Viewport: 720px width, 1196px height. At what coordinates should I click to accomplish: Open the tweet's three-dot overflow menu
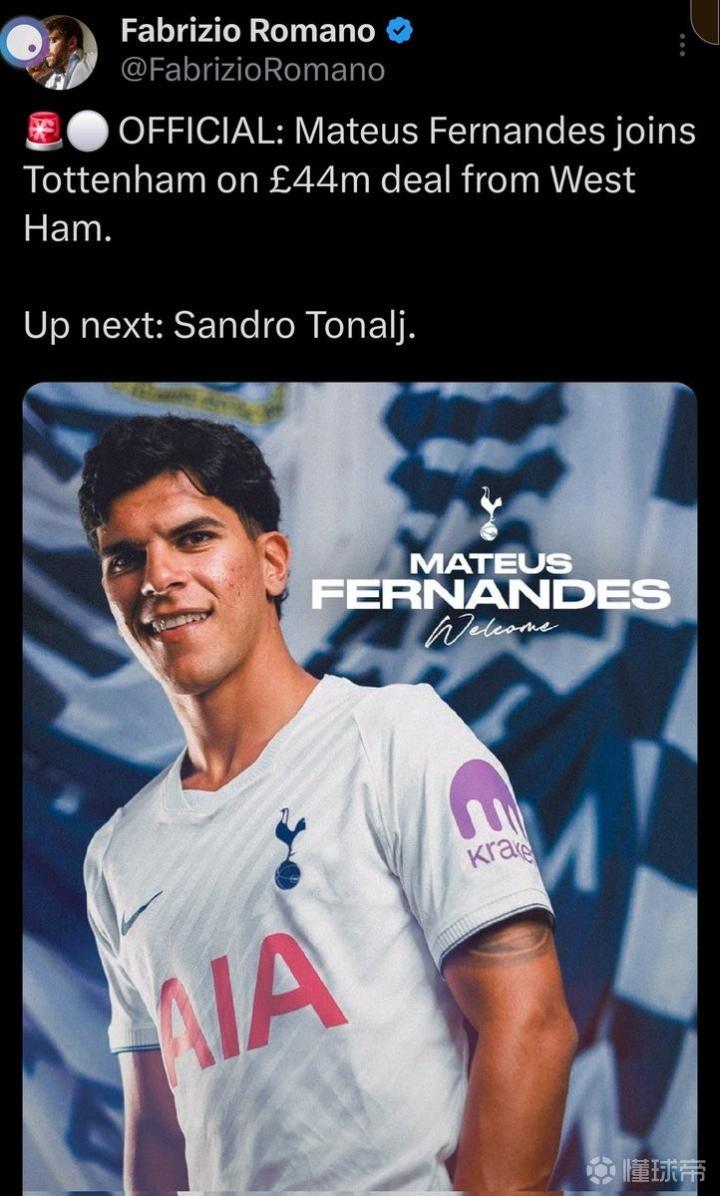coord(682,47)
